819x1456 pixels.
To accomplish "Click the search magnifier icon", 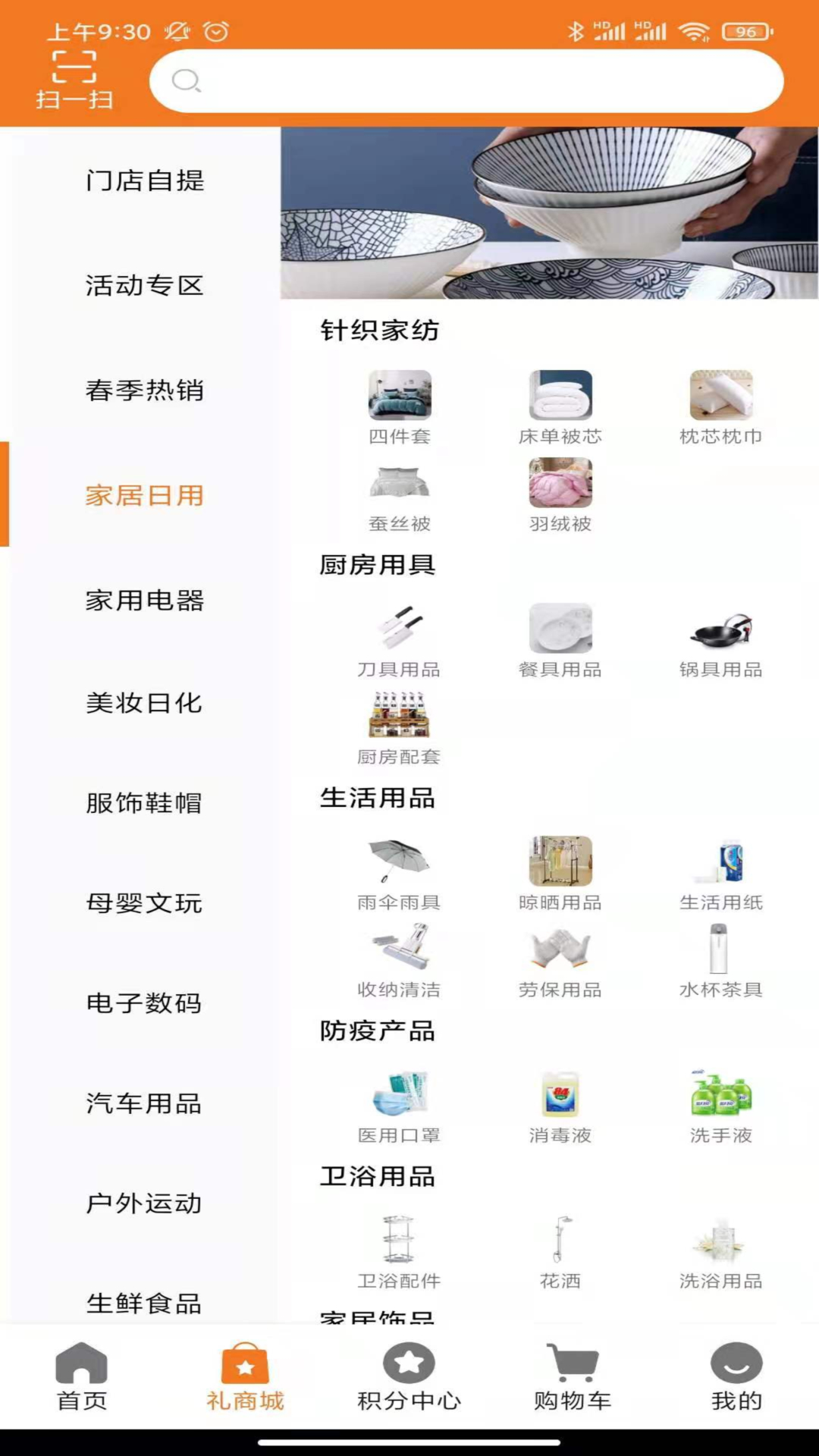I will (186, 81).
